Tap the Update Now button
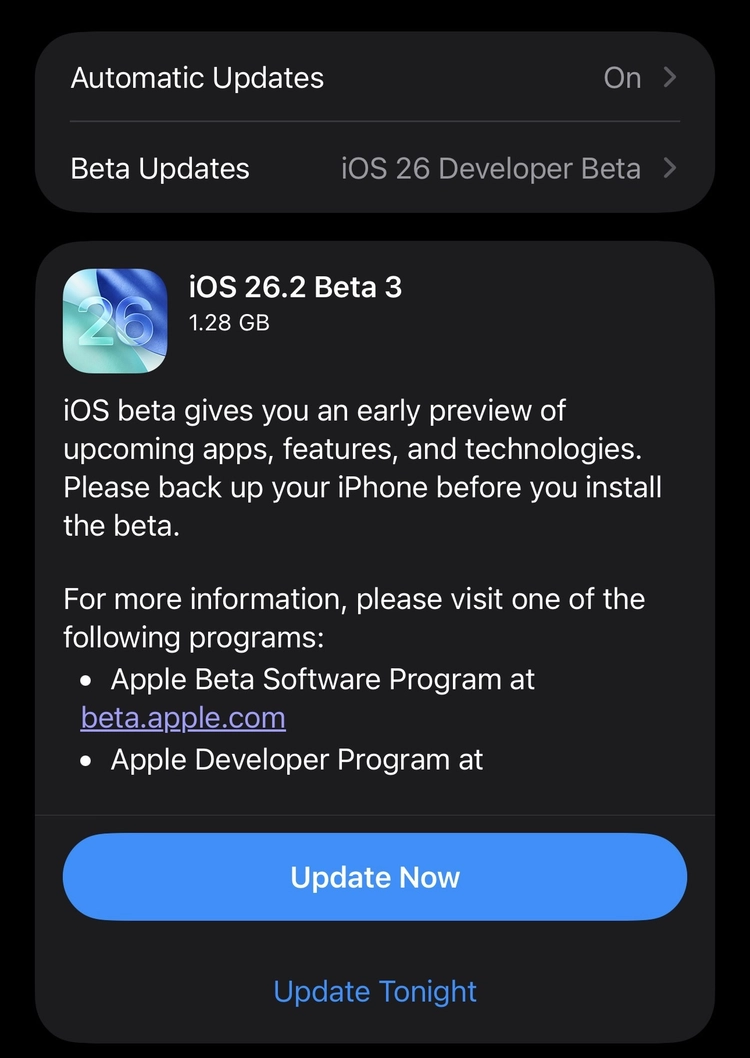Image resolution: width=750 pixels, height=1058 pixels. tap(375, 877)
